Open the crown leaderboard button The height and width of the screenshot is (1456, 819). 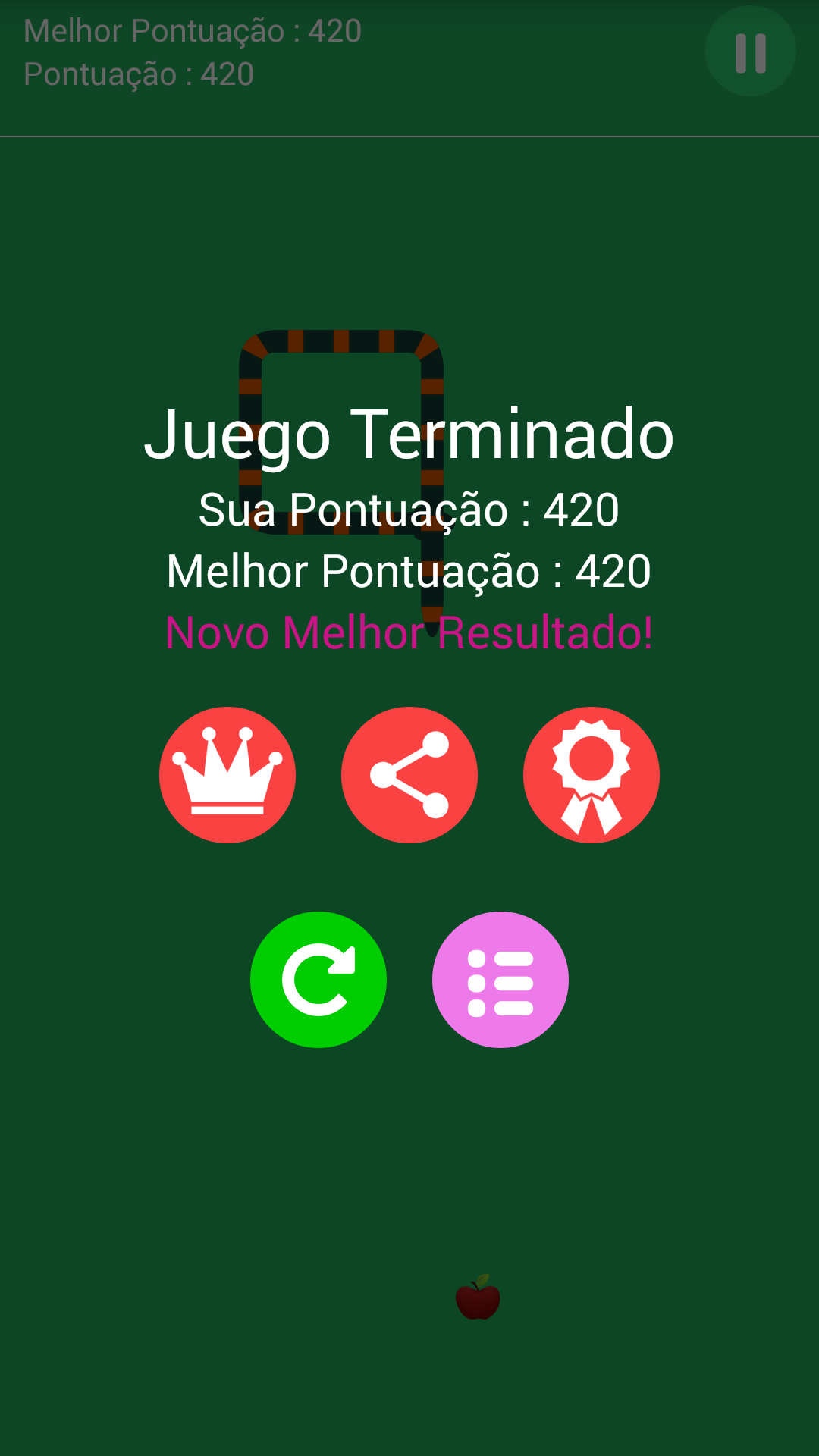(227, 774)
